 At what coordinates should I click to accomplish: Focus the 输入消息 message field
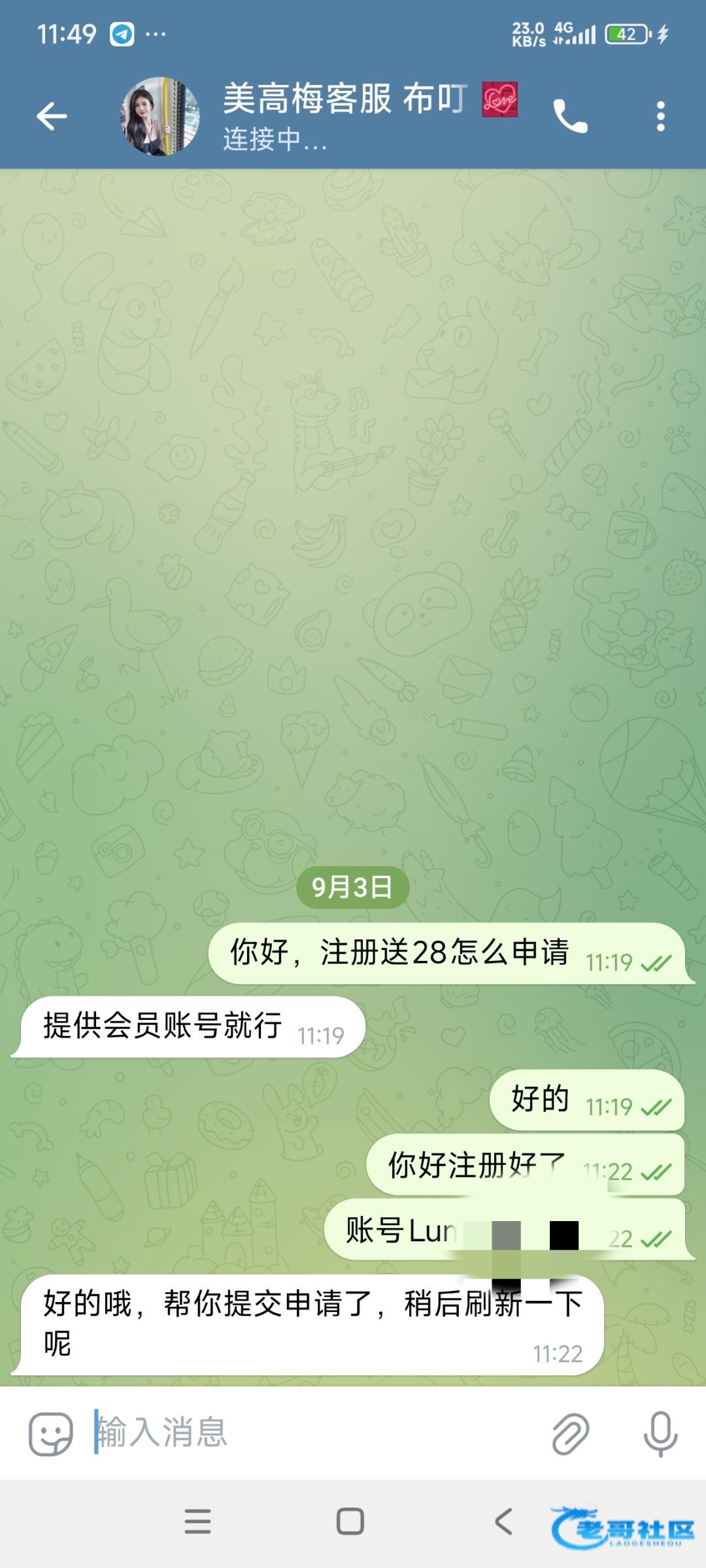(314, 1433)
